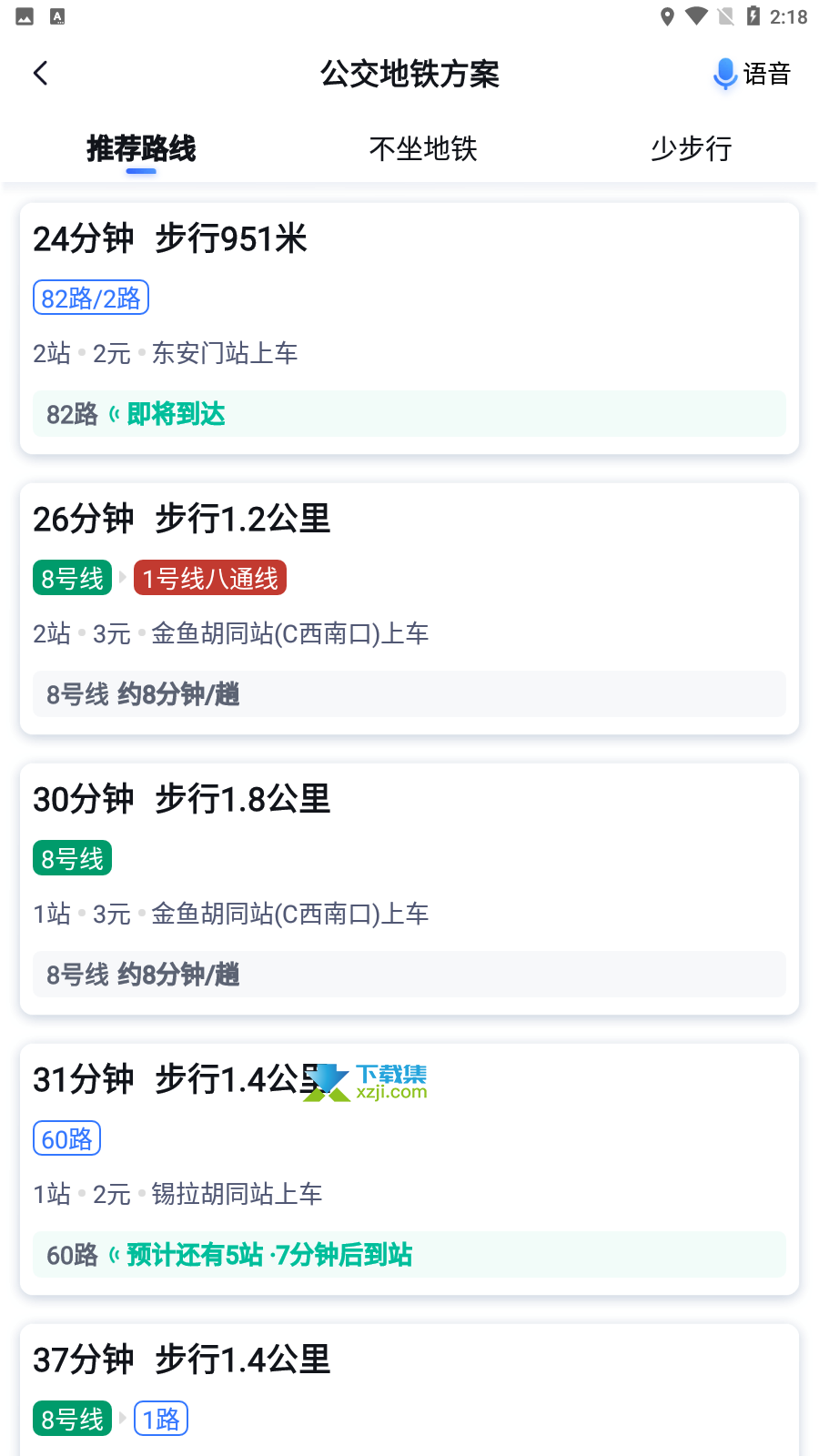Viewport: 819px width, 1456px height.
Task: Select the 推荐路线 tab
Action: (x=141, y=148)
